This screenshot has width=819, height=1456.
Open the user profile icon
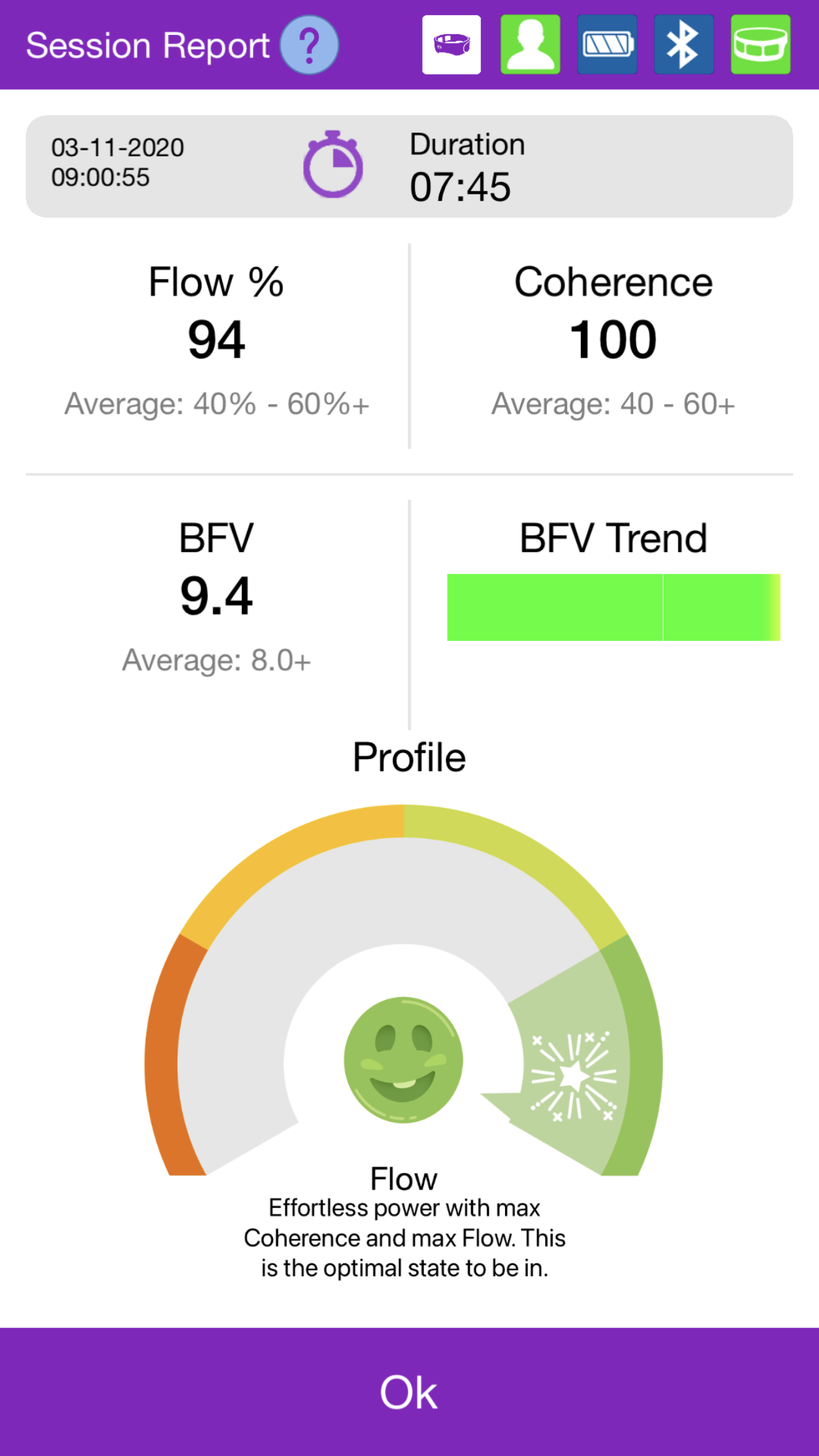[530, 45]
